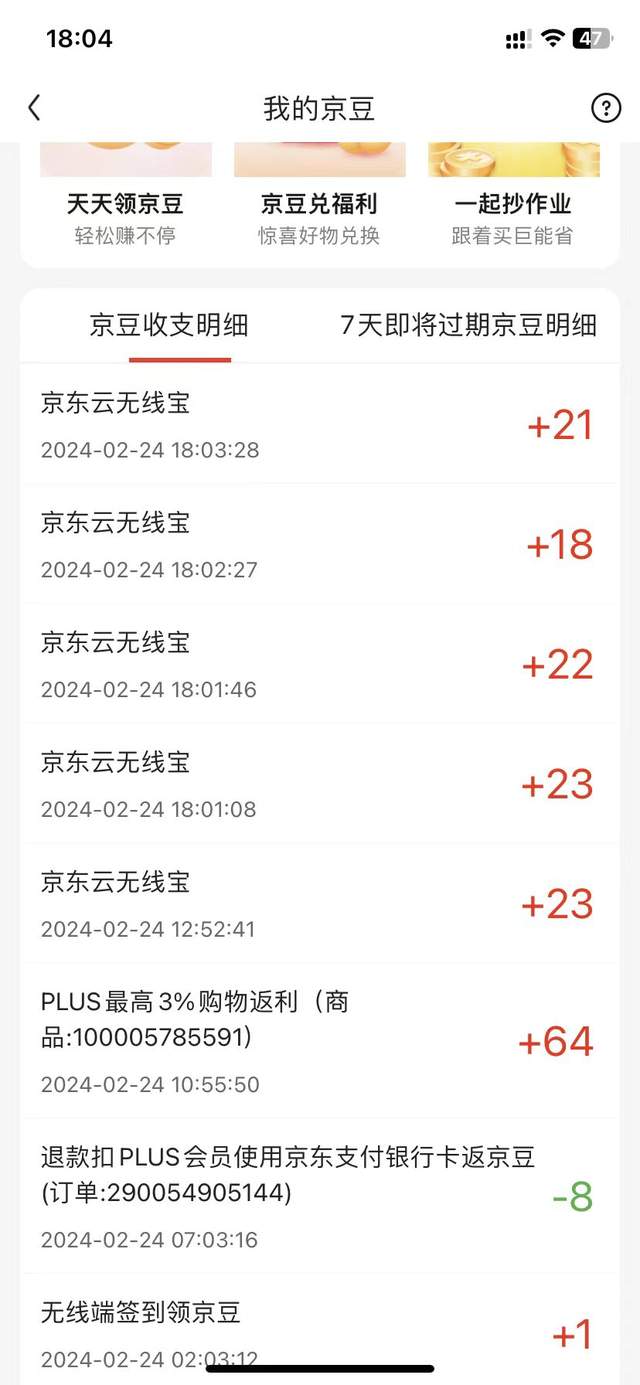The image size is (640, 1385).
Task: Open 一起抄作业 card
Action: coord(513,198)
